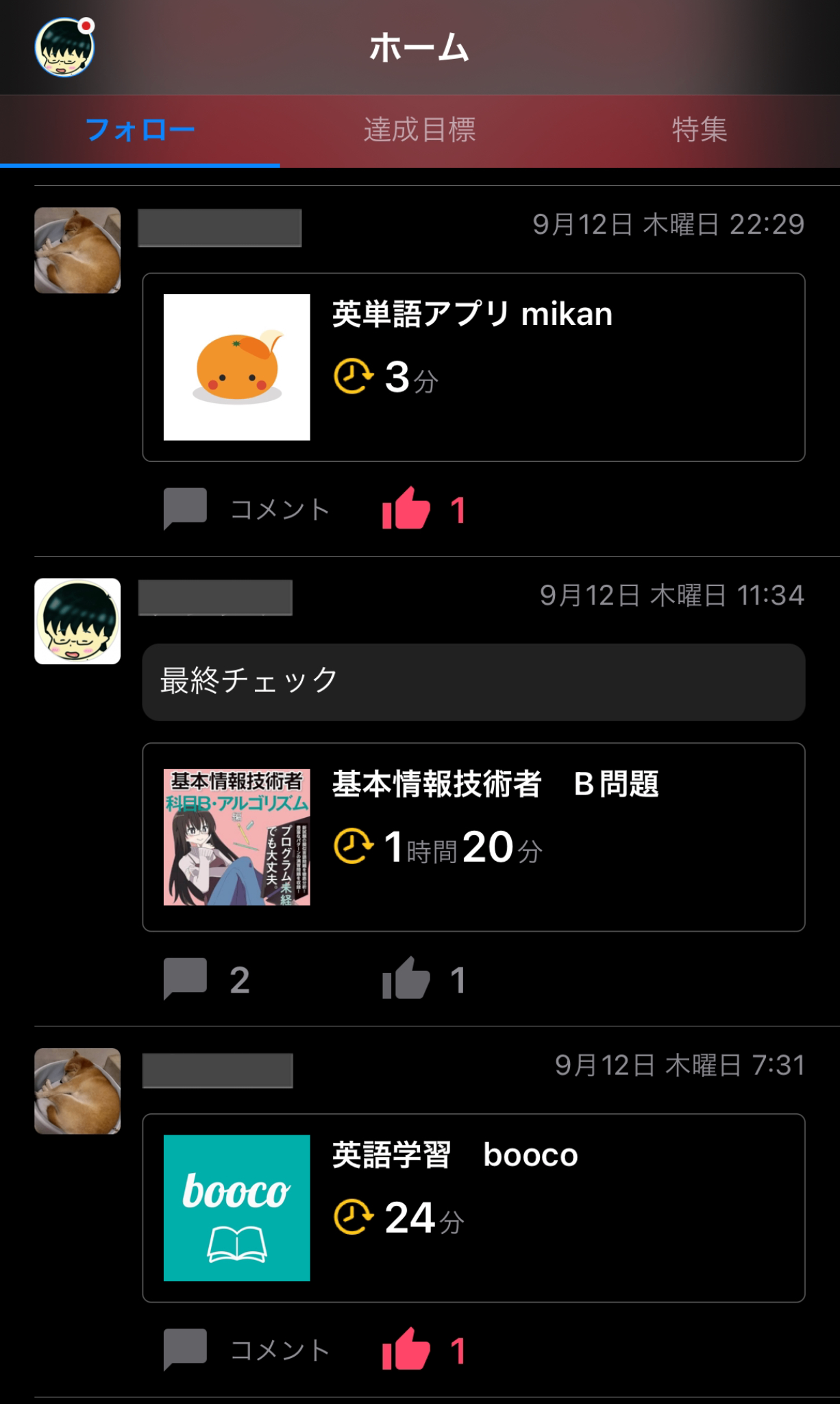The height and width of the screenshot is (1404, 840).
Task: Tap the thumbs up icon showing 1 on mikan post
Action: click(x=409, y=507)
